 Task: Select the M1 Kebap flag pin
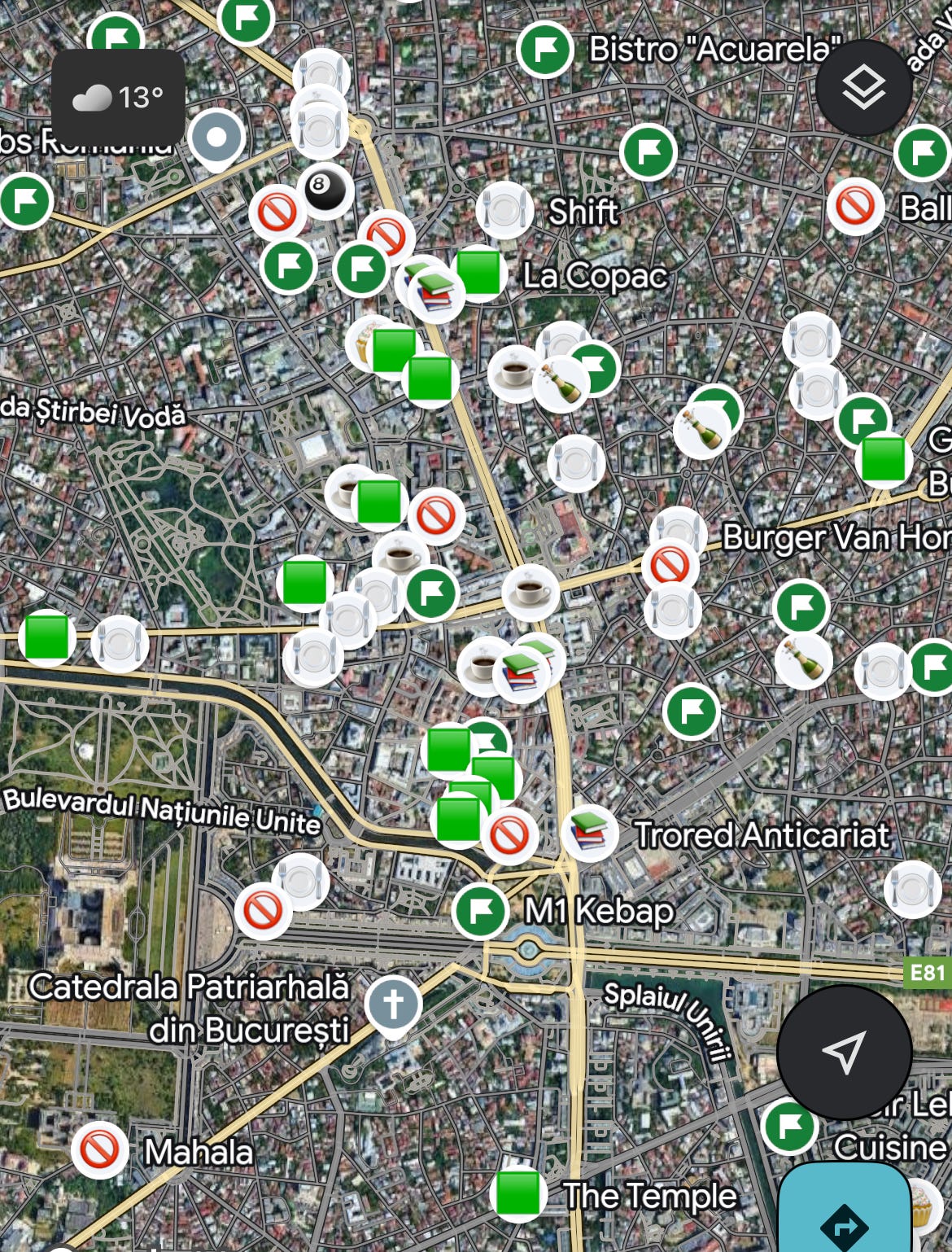click(x=481, y=910)
